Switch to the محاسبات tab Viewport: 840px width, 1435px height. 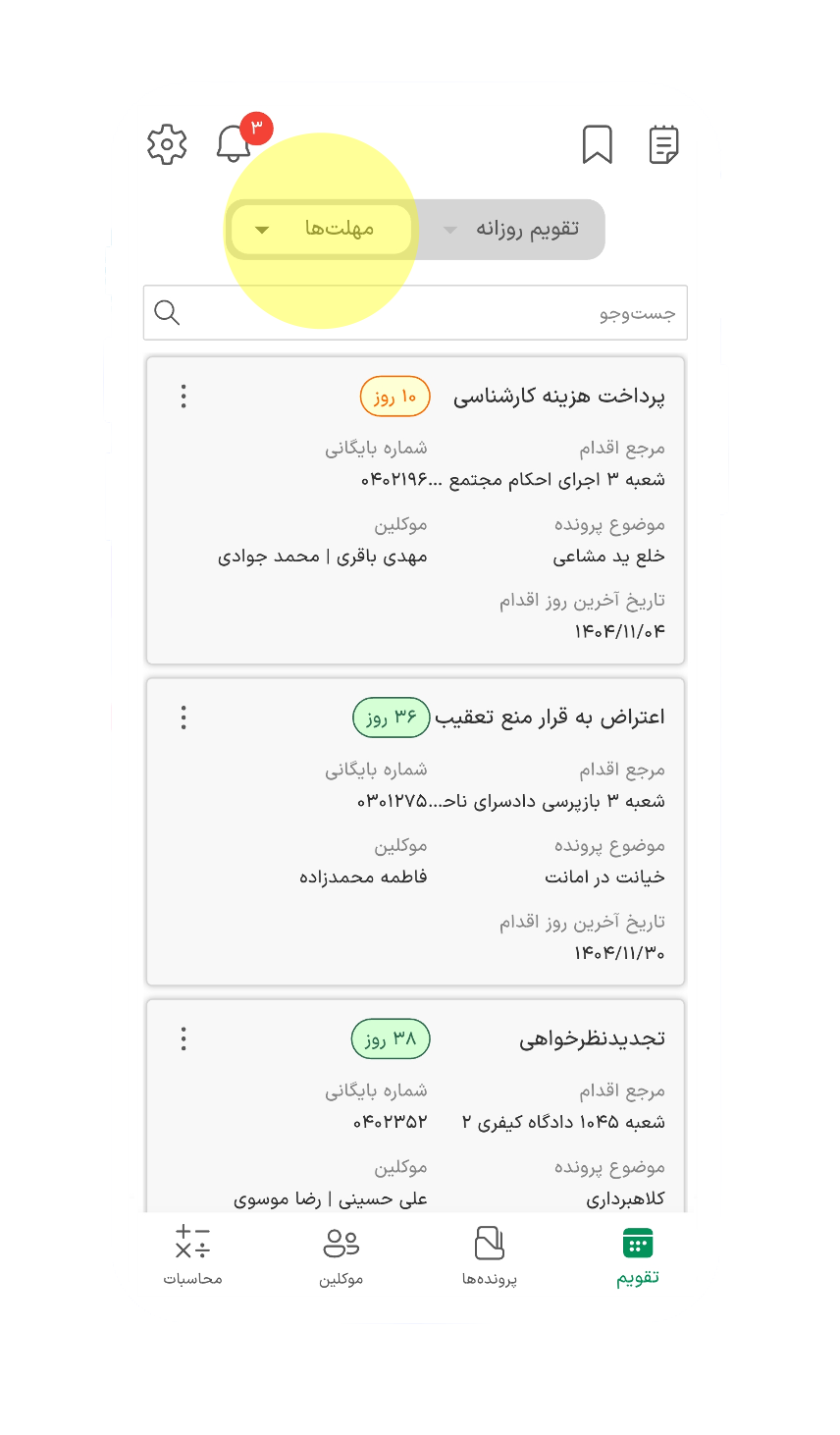click(192, 1255)
